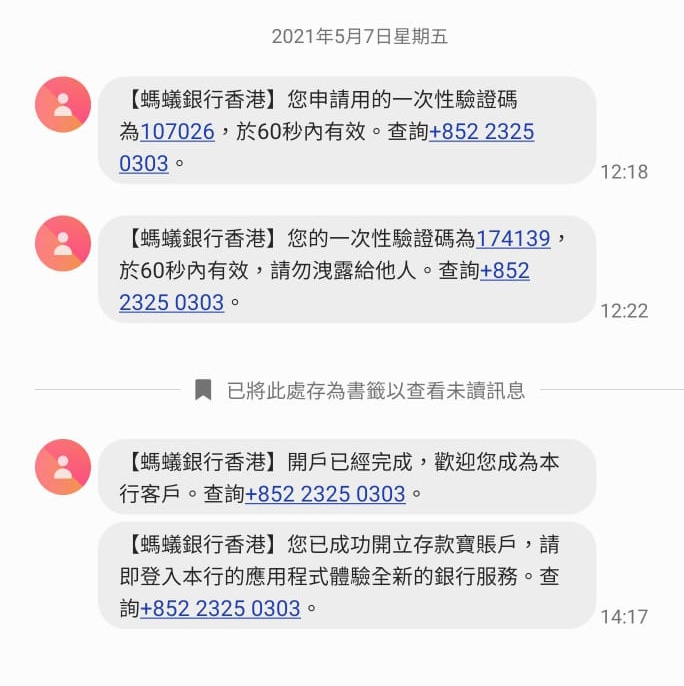Screen dimensions: 684x686
Task: Tap the verification code 107026 link
Action: [x=177, y=132]
